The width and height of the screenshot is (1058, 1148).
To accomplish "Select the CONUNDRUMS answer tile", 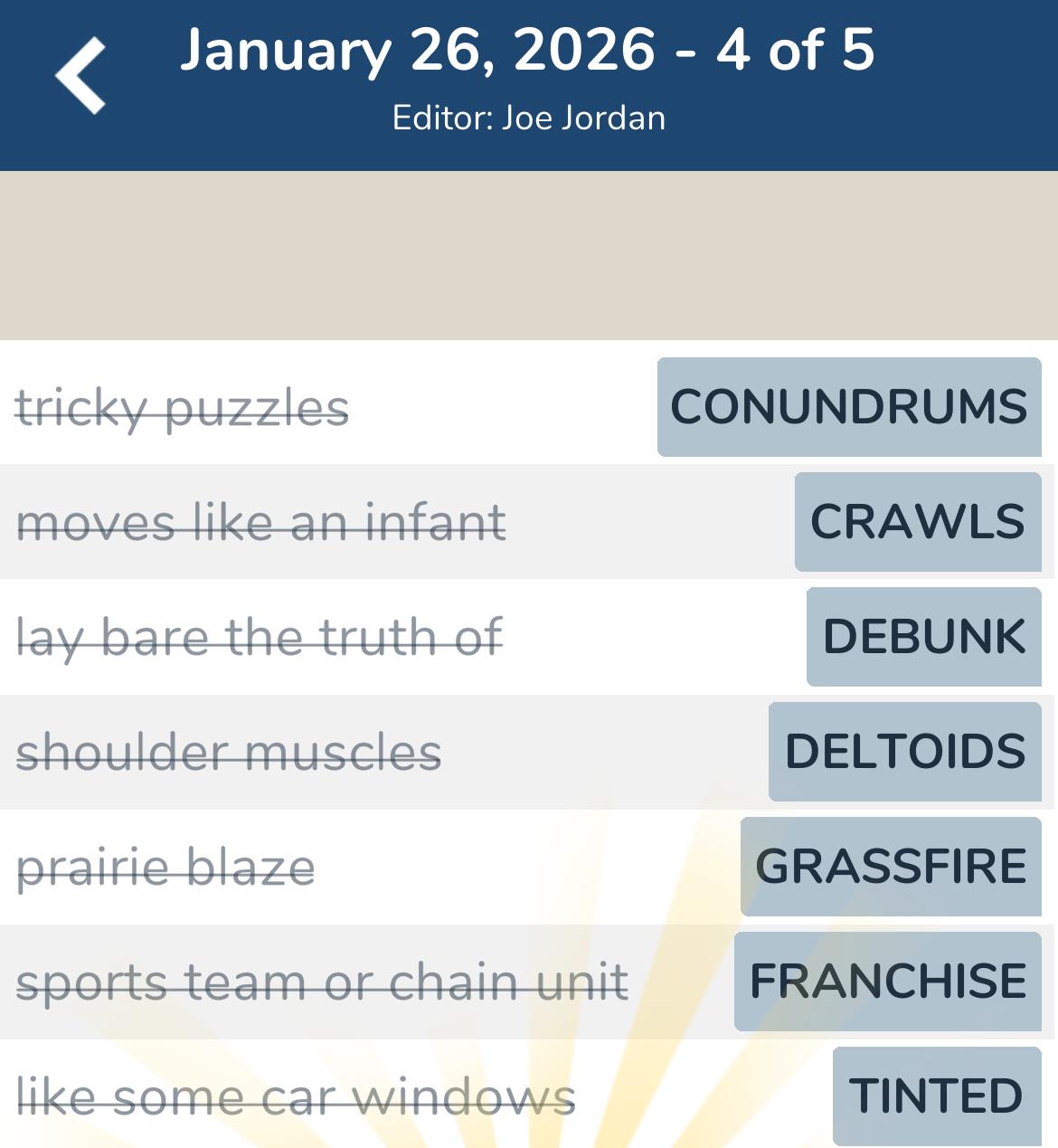I will click(847, 406).
